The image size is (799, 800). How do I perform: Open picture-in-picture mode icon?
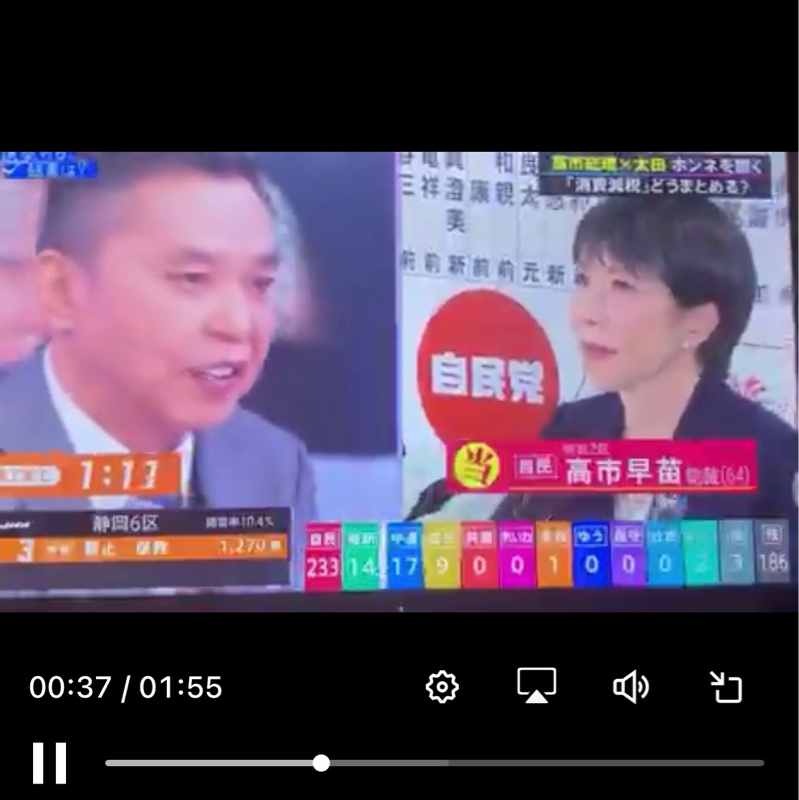coord(729,686)
